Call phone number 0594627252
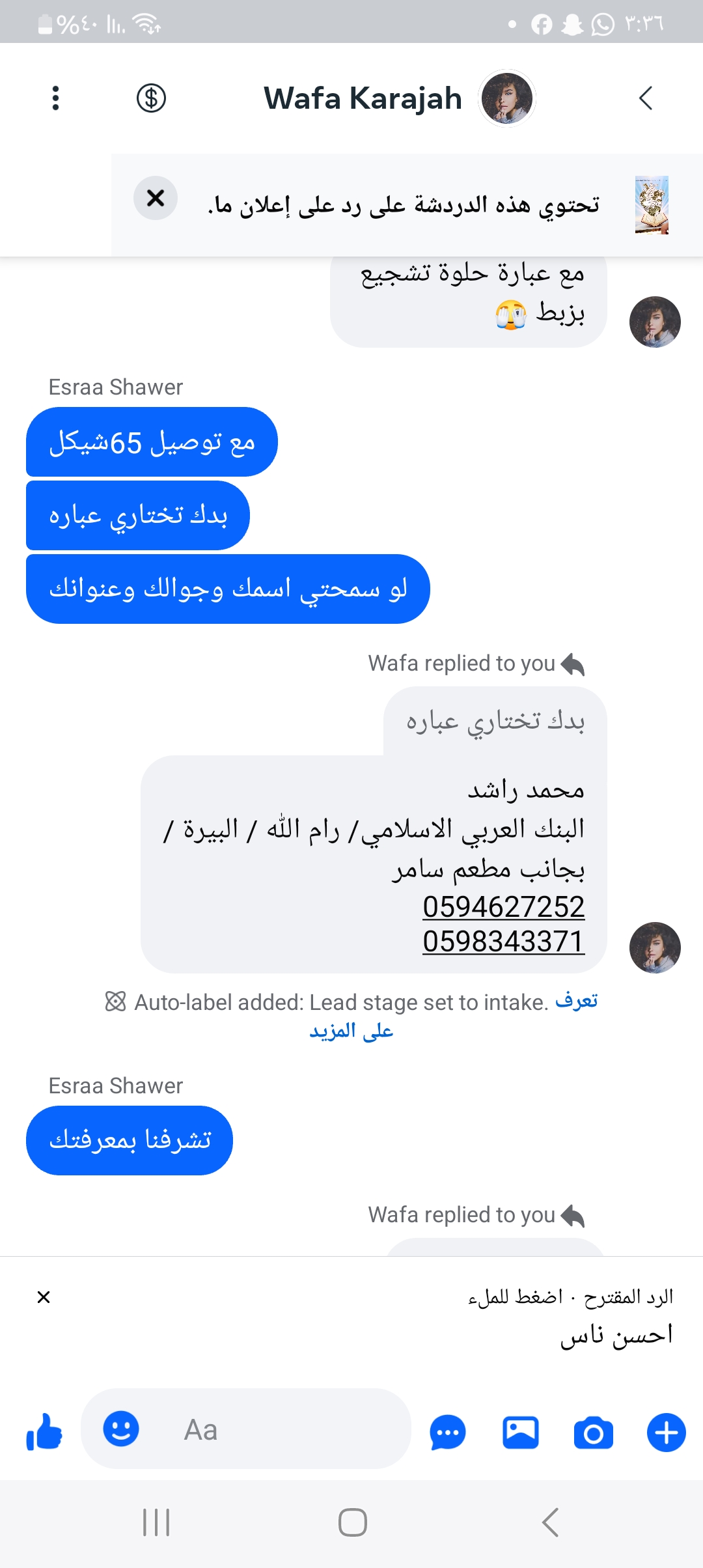The height and width of the screenshot is (1568, 703). tap(503, 906)
